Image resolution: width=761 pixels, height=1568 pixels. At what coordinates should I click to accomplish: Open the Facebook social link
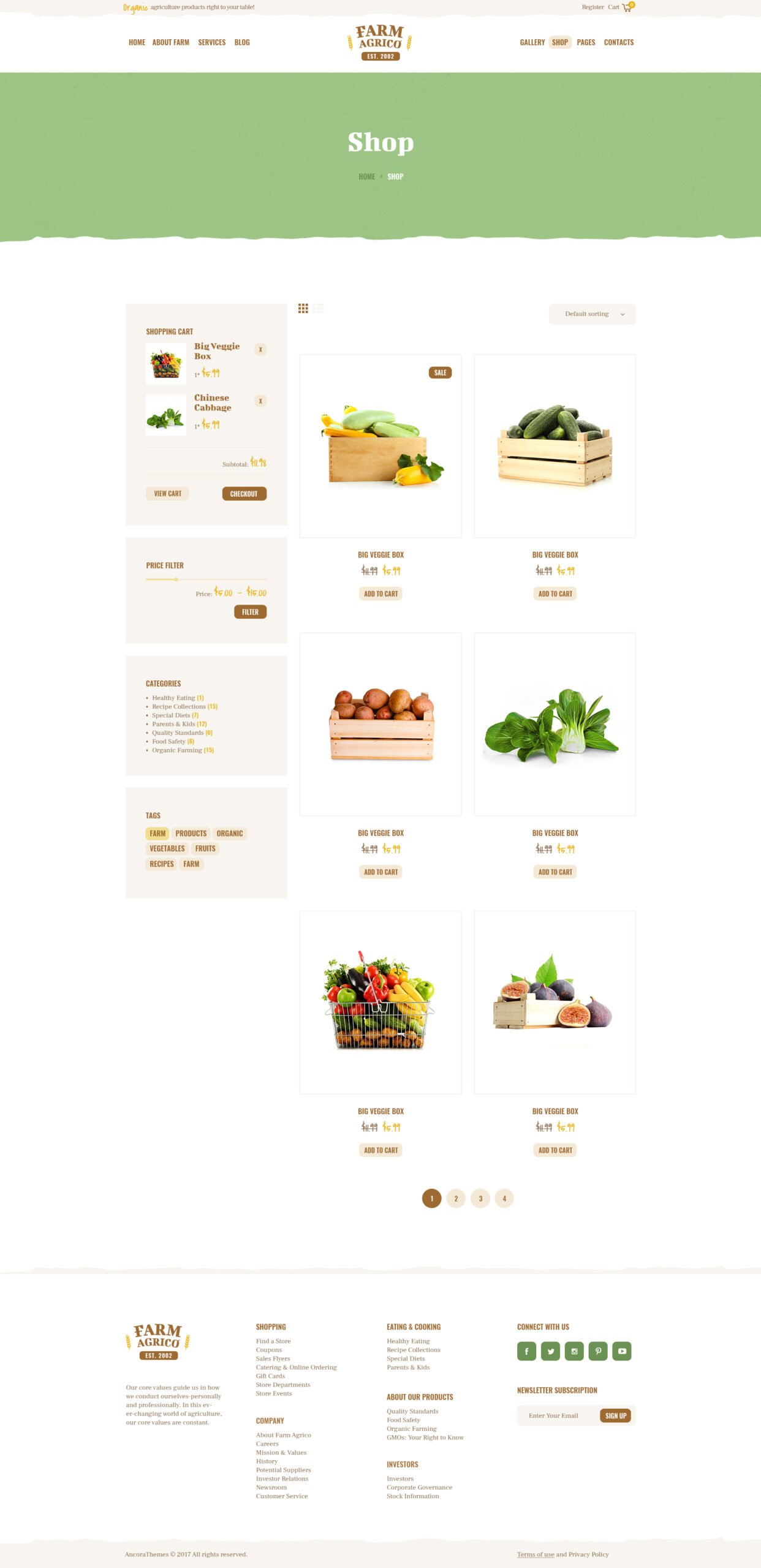526,1351
